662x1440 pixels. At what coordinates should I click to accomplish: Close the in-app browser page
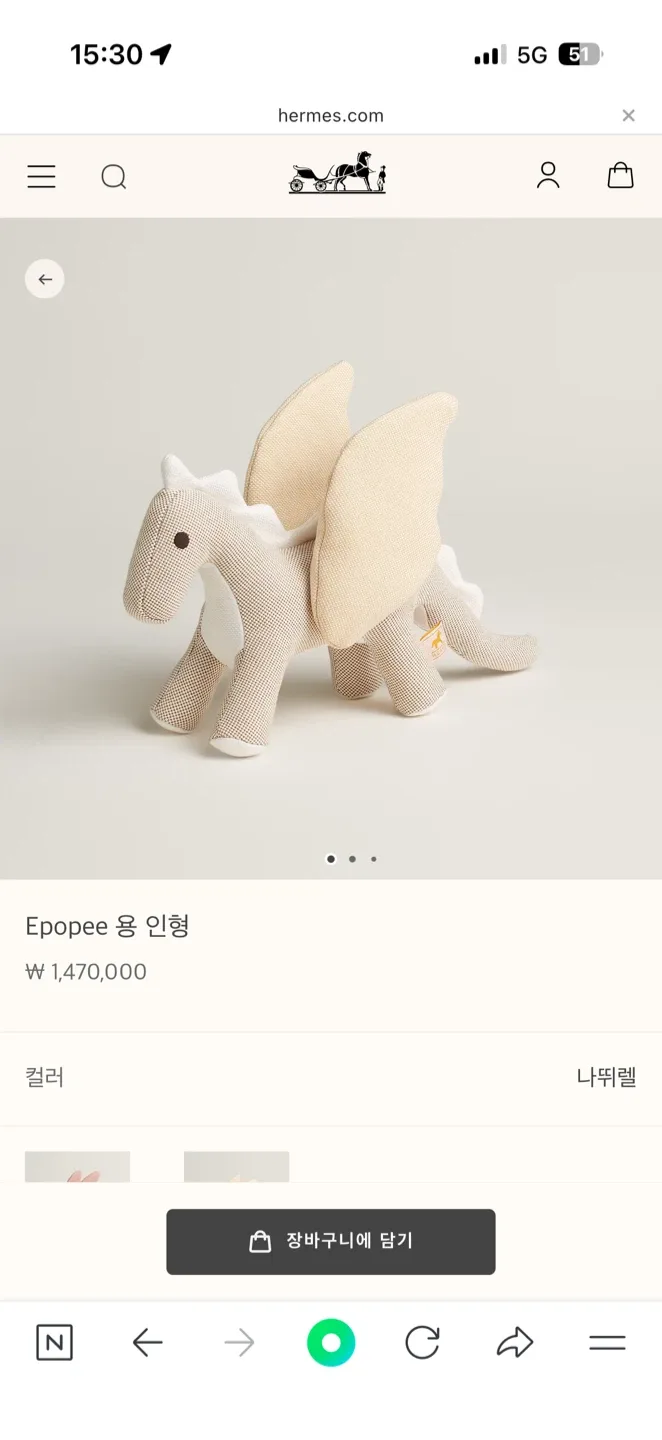628,116
